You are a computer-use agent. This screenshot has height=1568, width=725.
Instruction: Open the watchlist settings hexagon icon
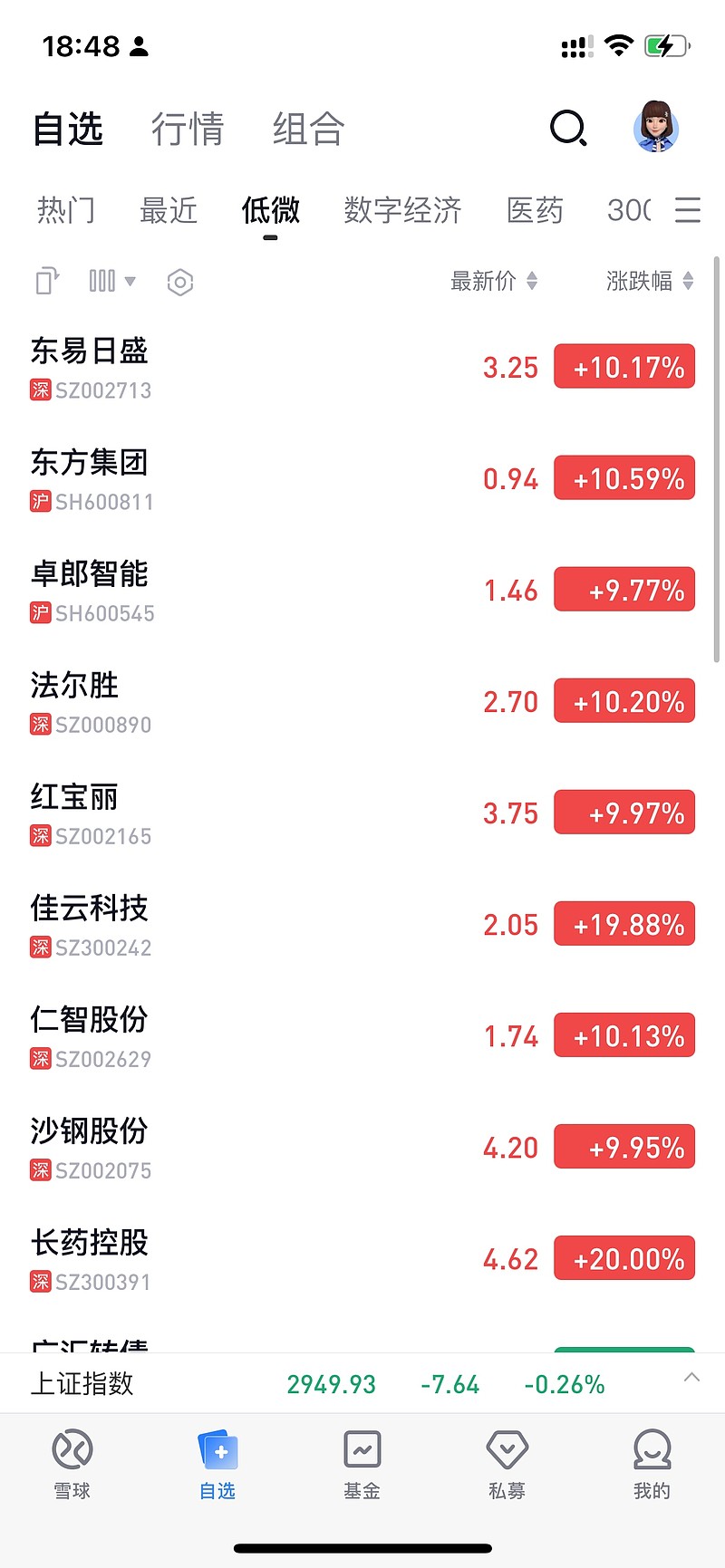coord(180,283)
